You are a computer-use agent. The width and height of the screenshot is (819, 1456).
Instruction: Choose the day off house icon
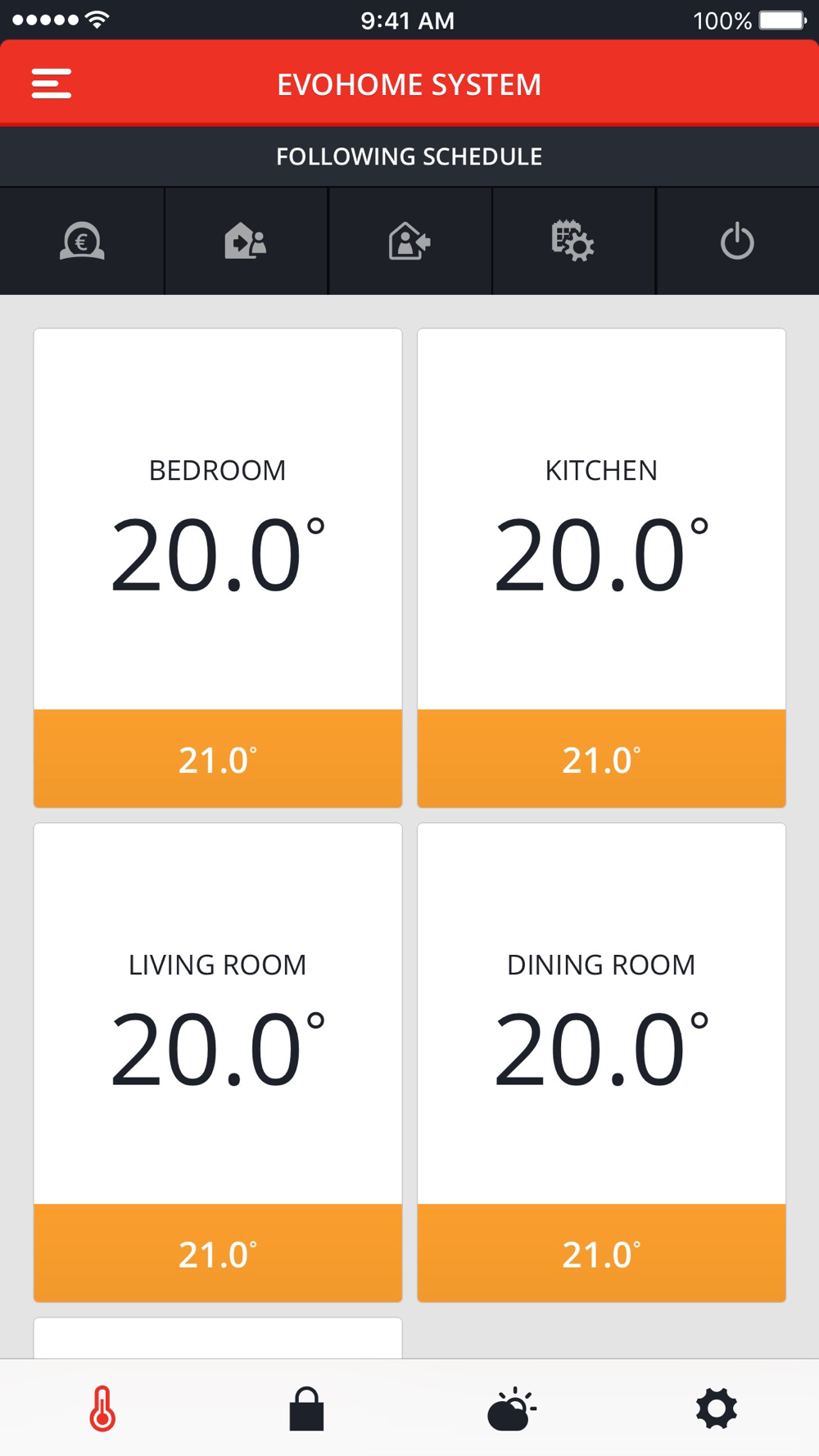click(409, 242)
